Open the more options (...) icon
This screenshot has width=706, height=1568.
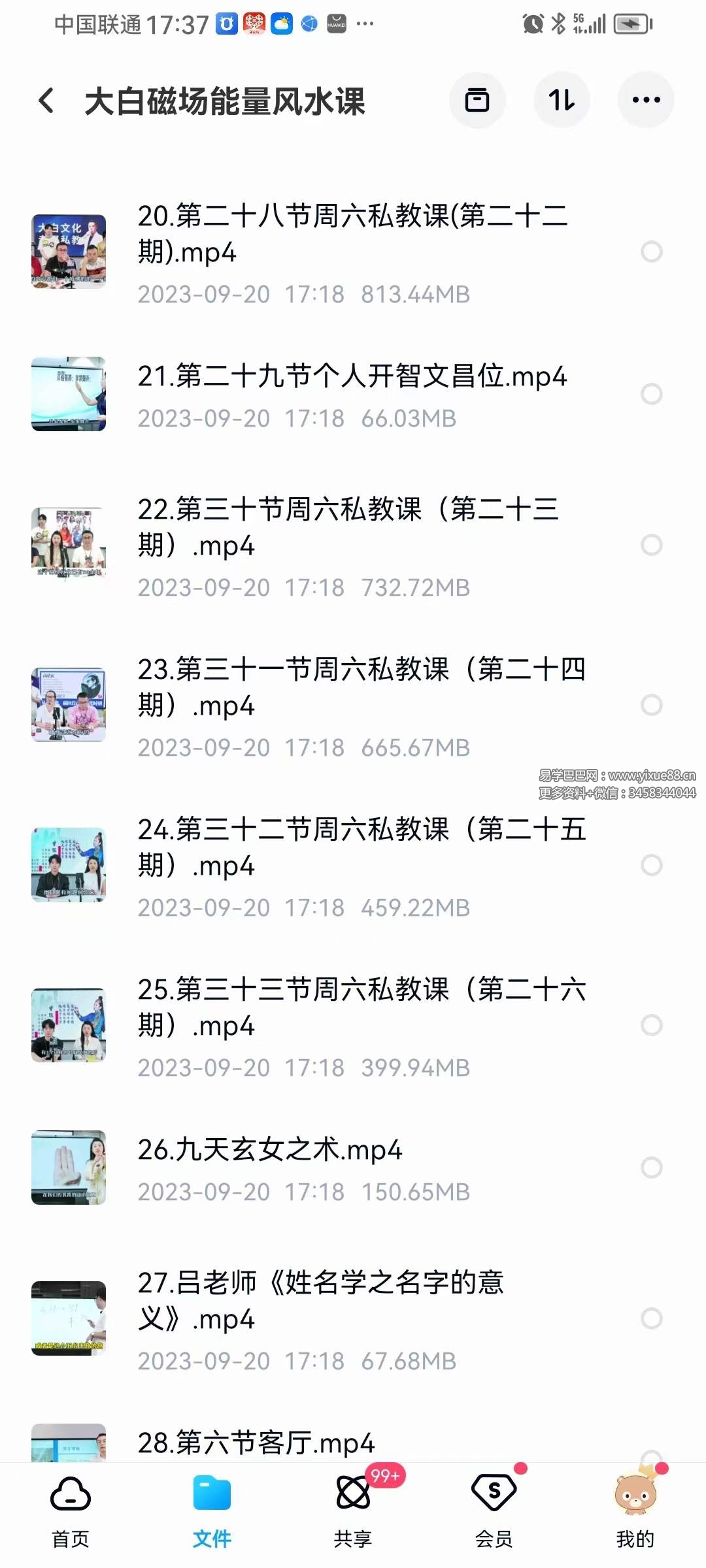click(646, 99)
